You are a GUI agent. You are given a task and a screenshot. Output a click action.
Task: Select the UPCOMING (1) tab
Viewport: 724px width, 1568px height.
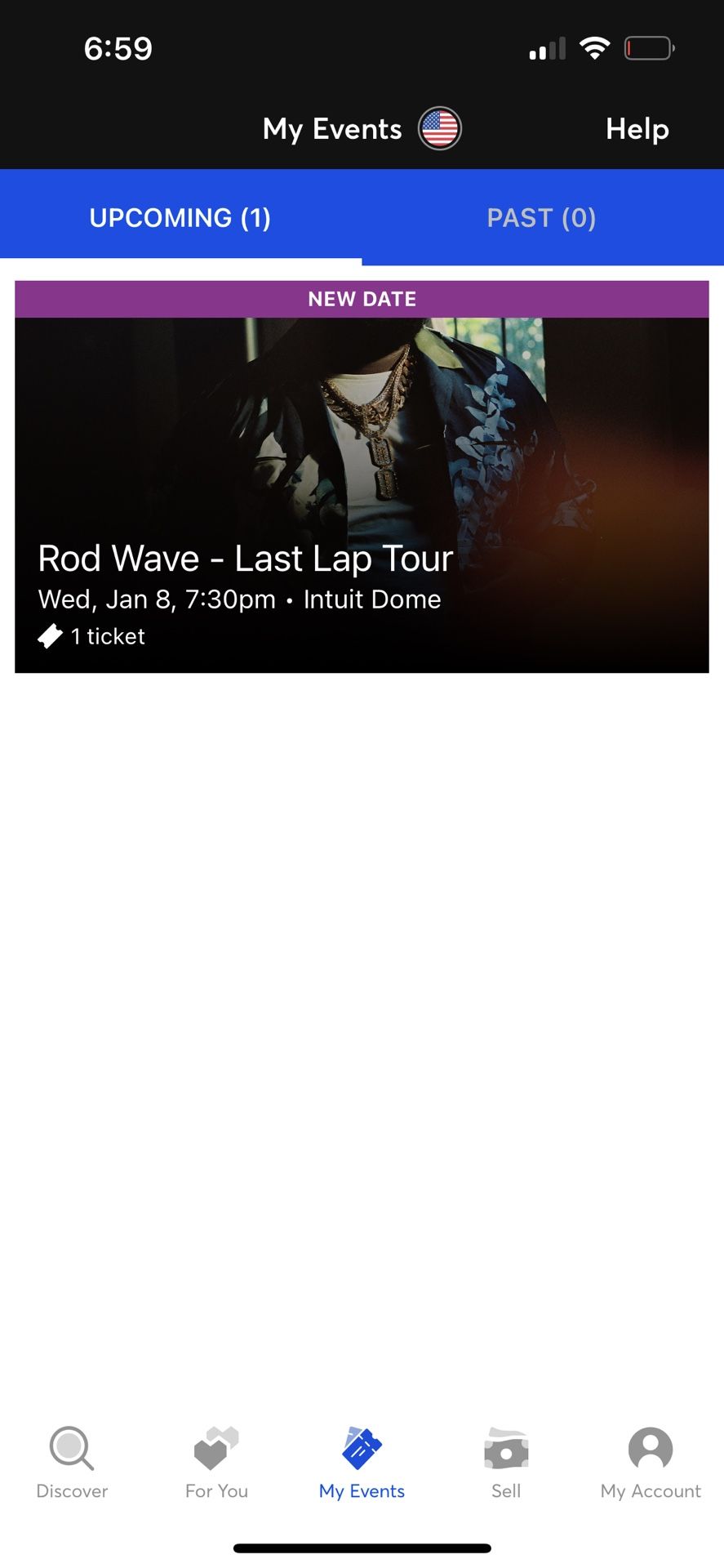(180, 217)
